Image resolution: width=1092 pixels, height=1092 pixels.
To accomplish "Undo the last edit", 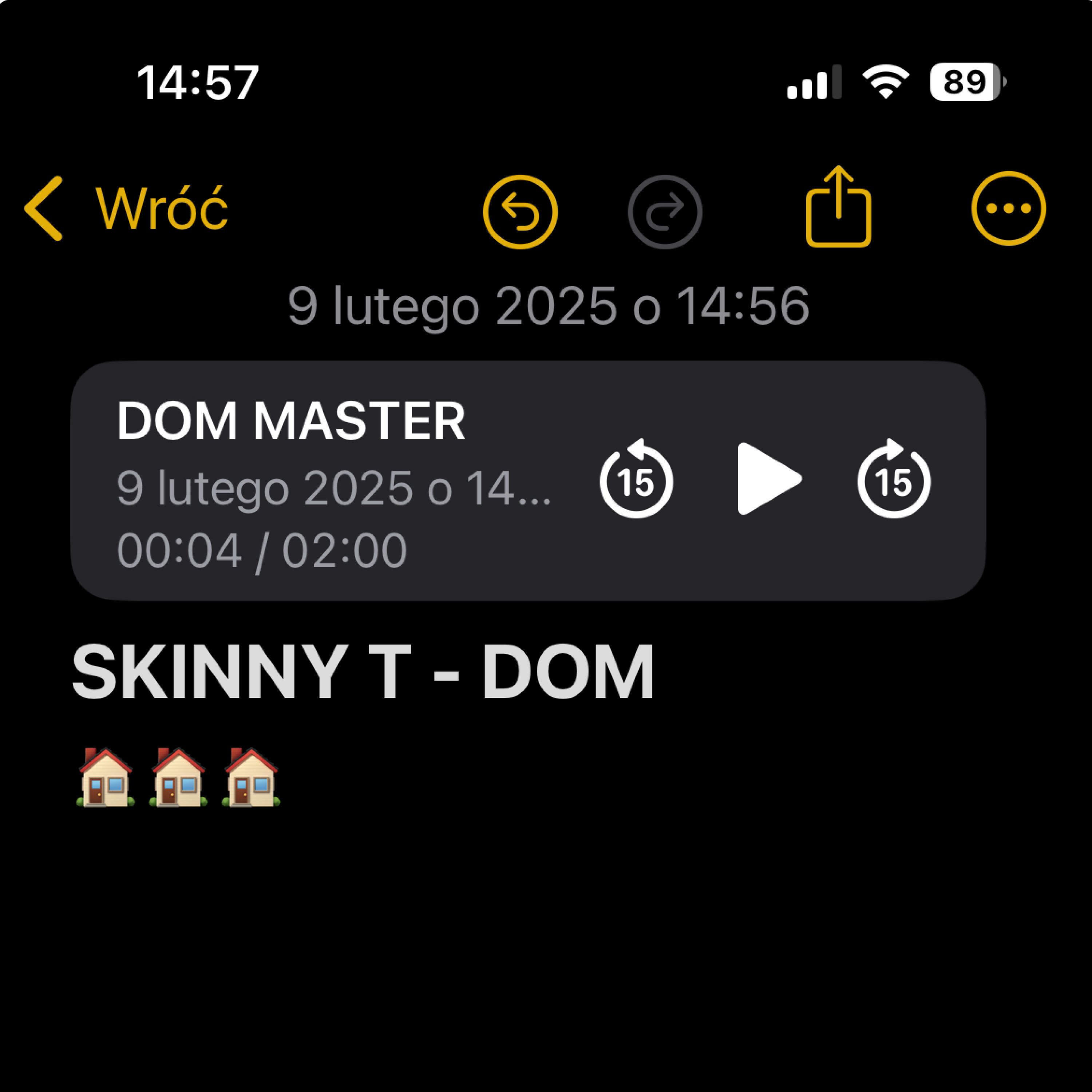I will pyautogui.click(x=520, y=212).
